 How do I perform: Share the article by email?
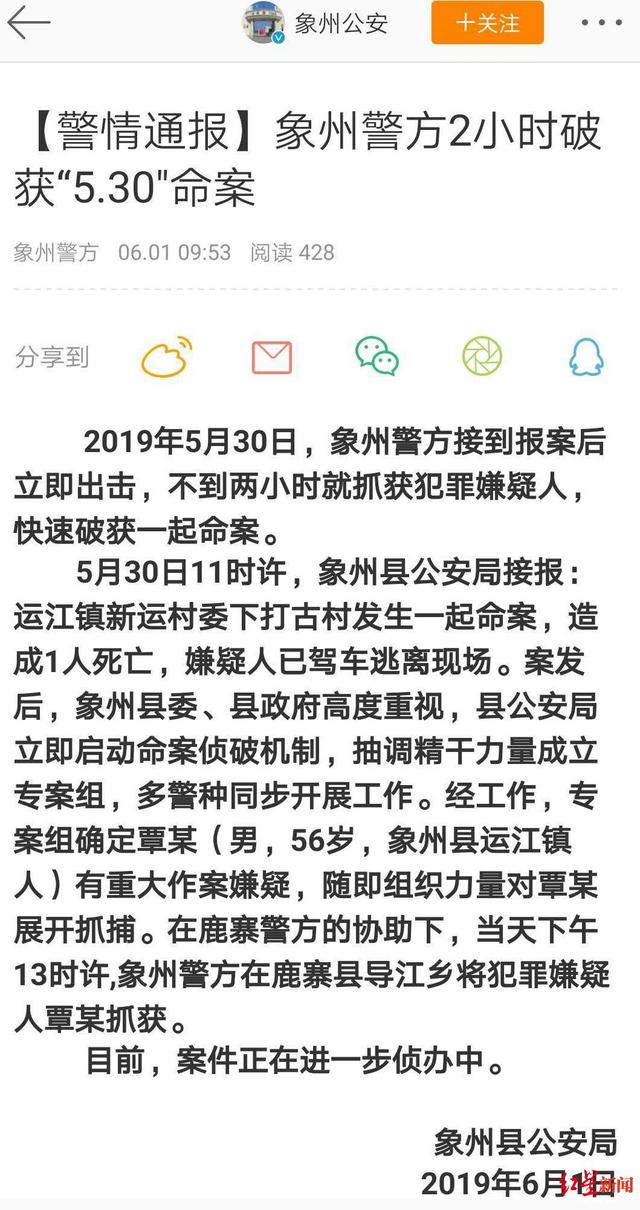pos(271,357)
